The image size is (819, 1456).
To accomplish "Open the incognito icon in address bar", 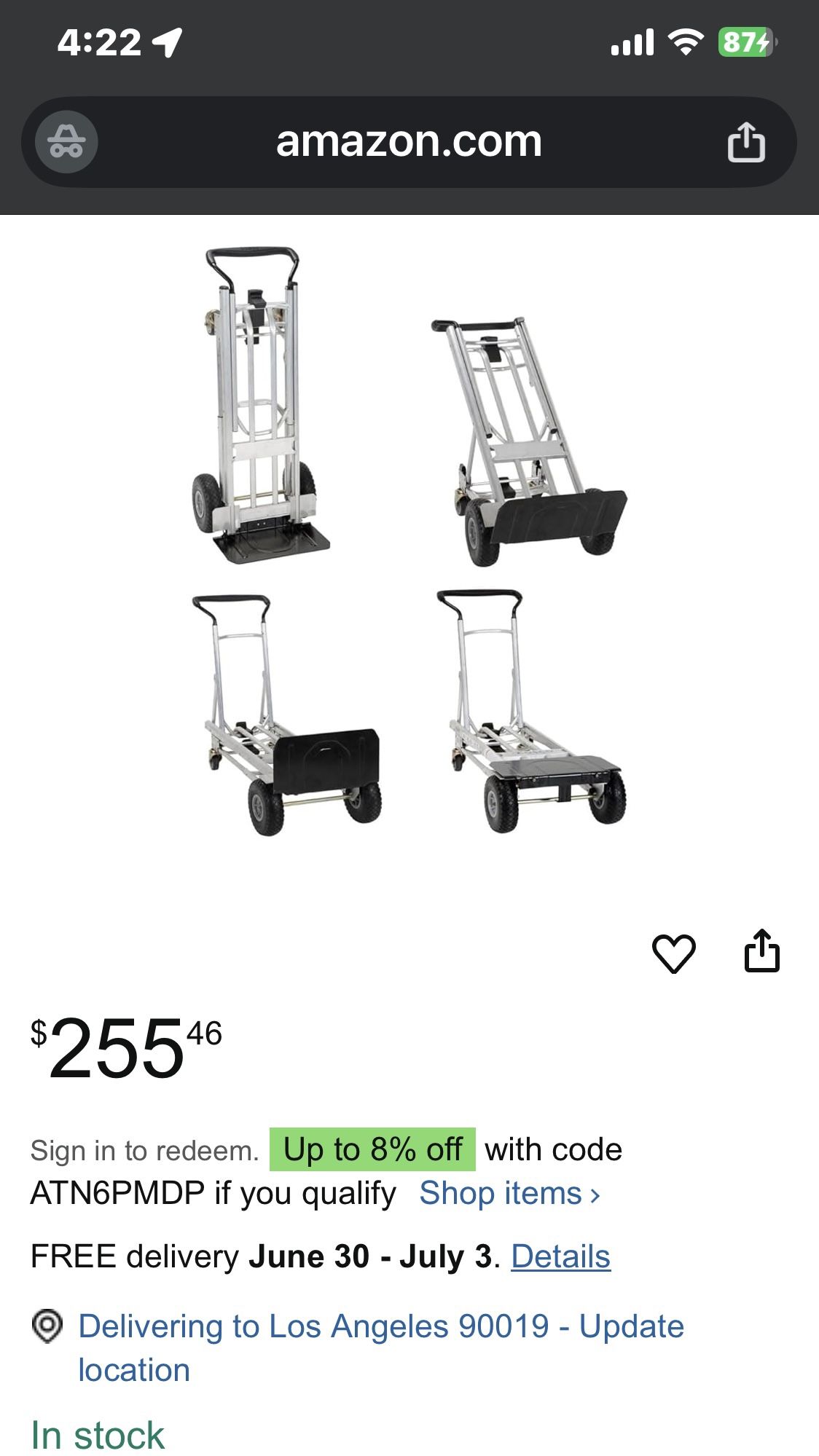I will point(66,141).
